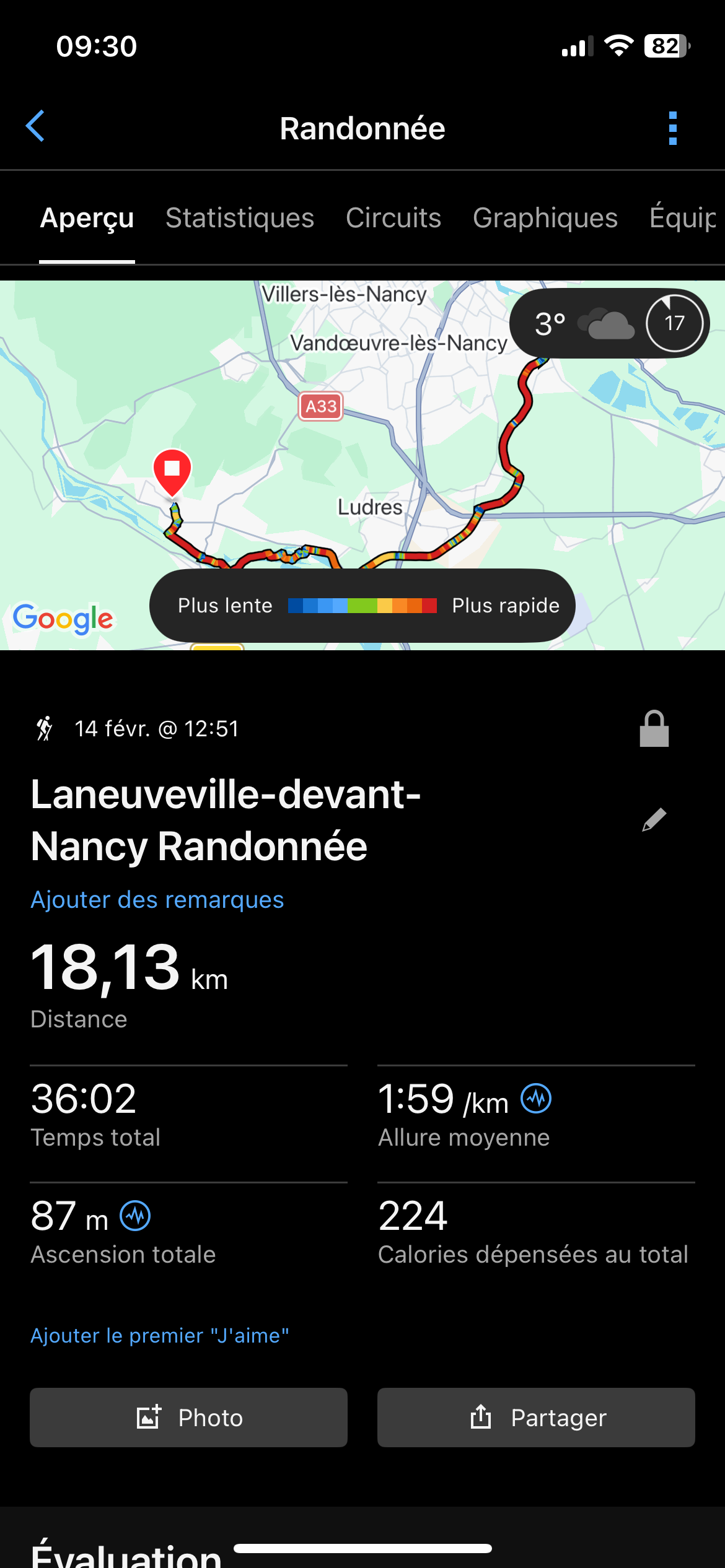View the Graphiques tab
The width and height of the screenshot is (725, 1568).
[545, 218]
